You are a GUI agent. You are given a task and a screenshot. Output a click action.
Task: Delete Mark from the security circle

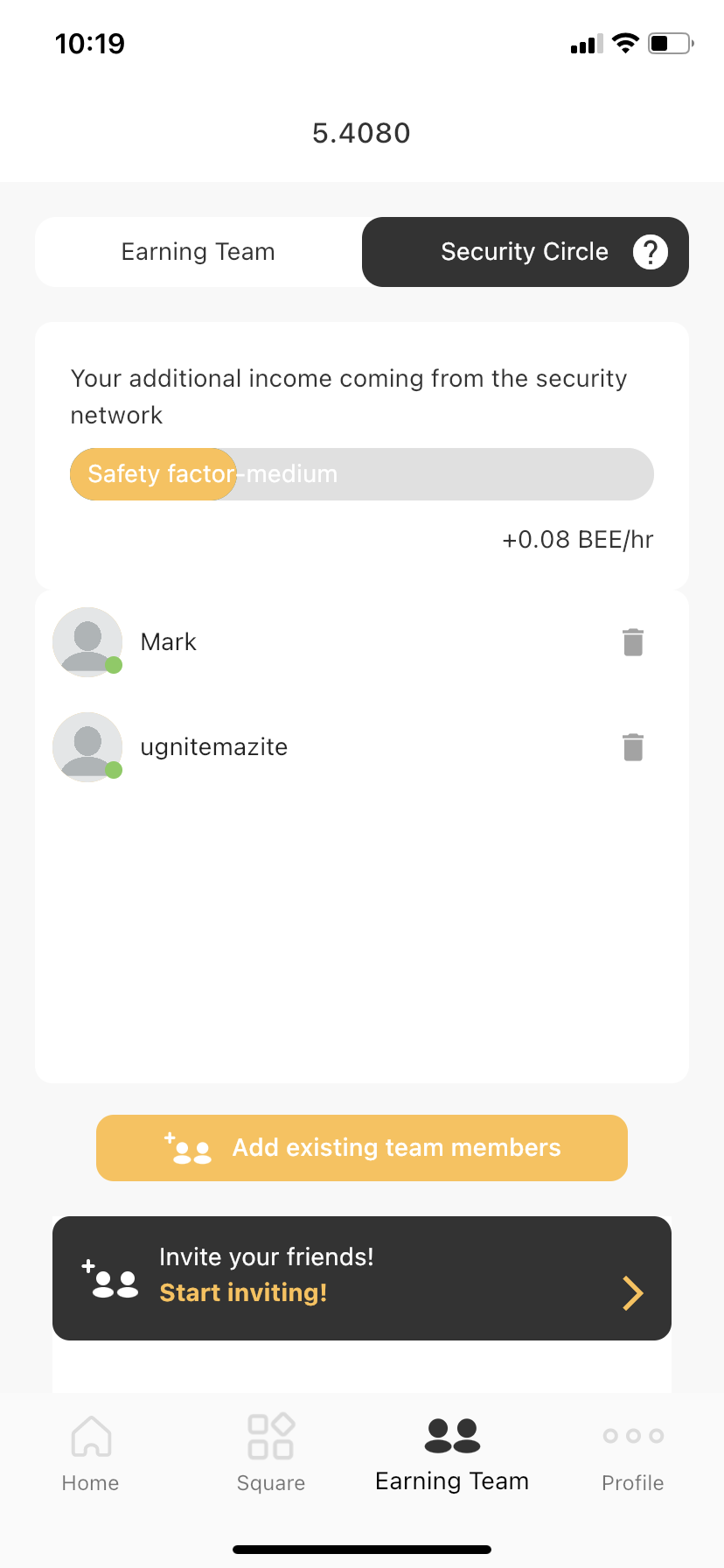pyautogui.click(x=633, y=642)
